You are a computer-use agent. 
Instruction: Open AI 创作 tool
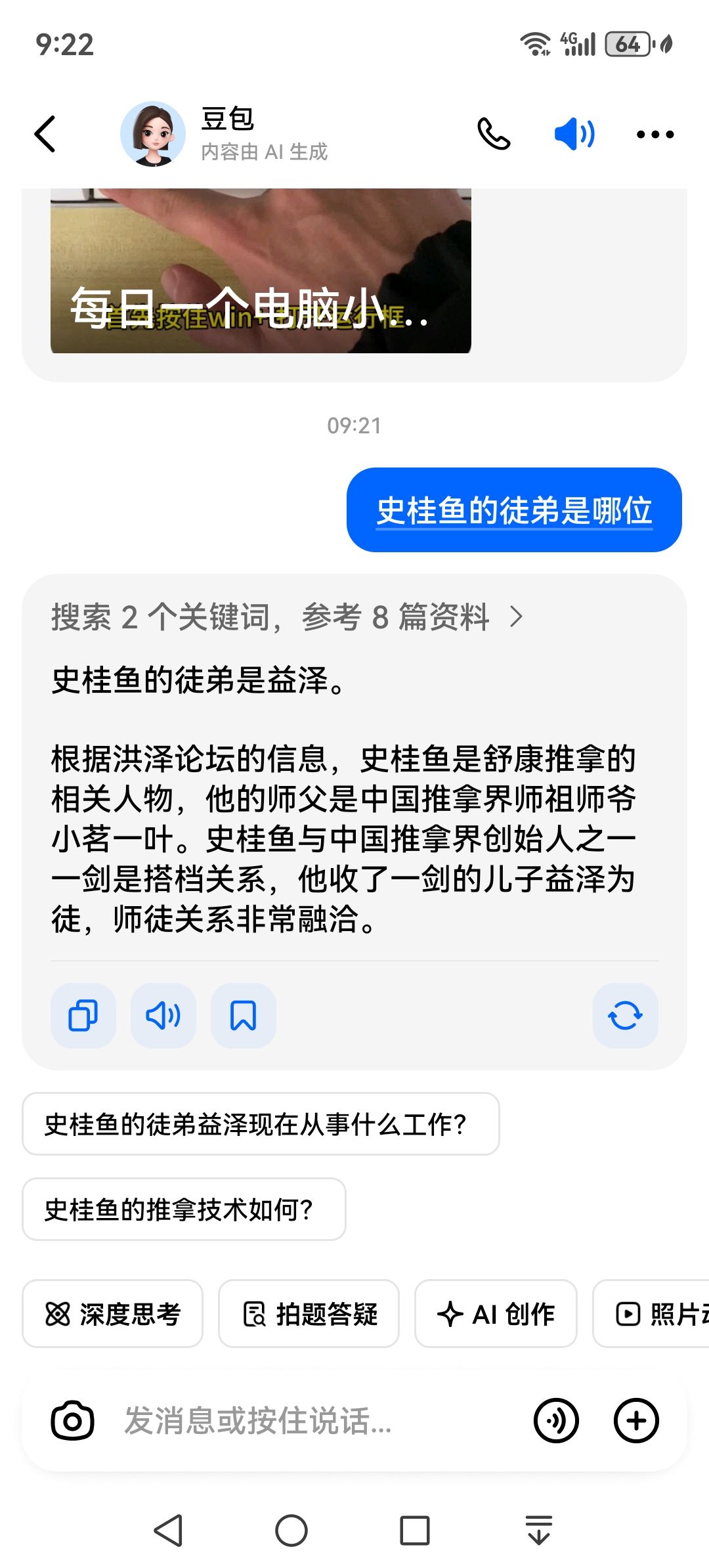496,1314
